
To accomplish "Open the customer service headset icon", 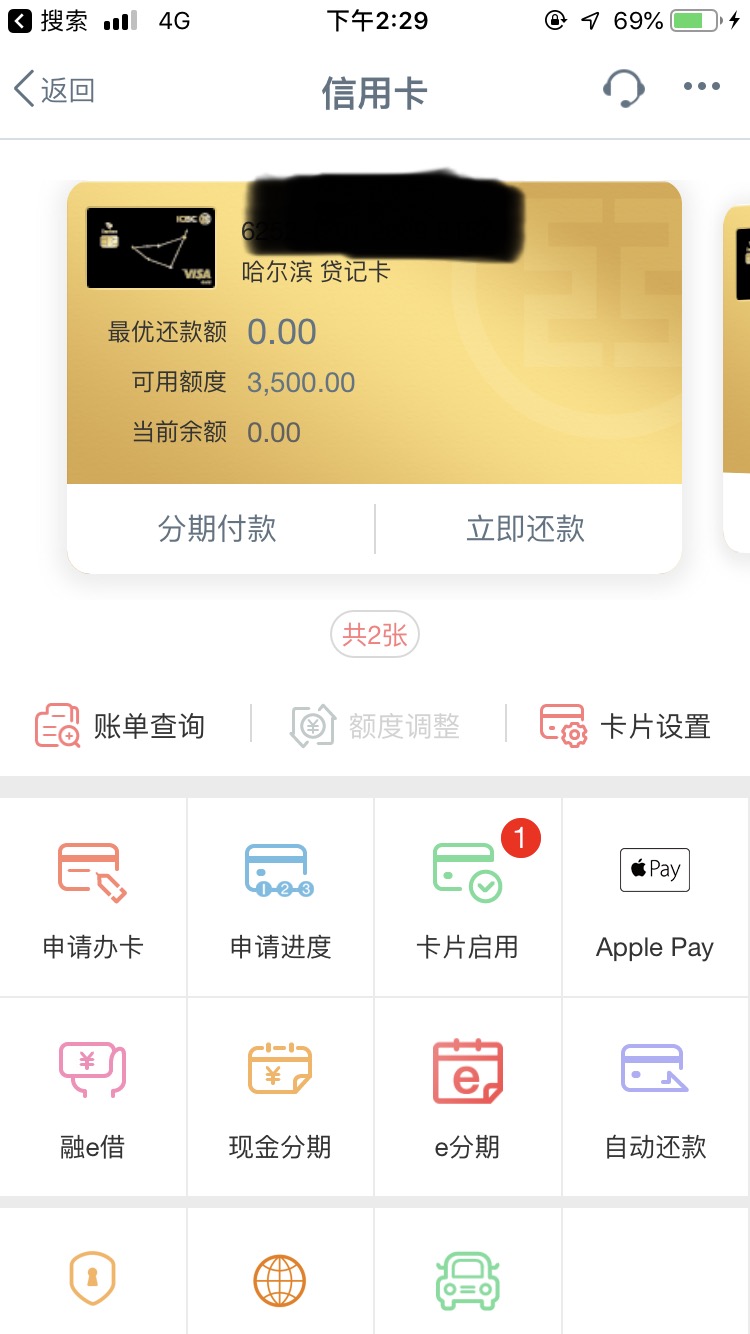I will pyautogui.click(x=623, y=88).
